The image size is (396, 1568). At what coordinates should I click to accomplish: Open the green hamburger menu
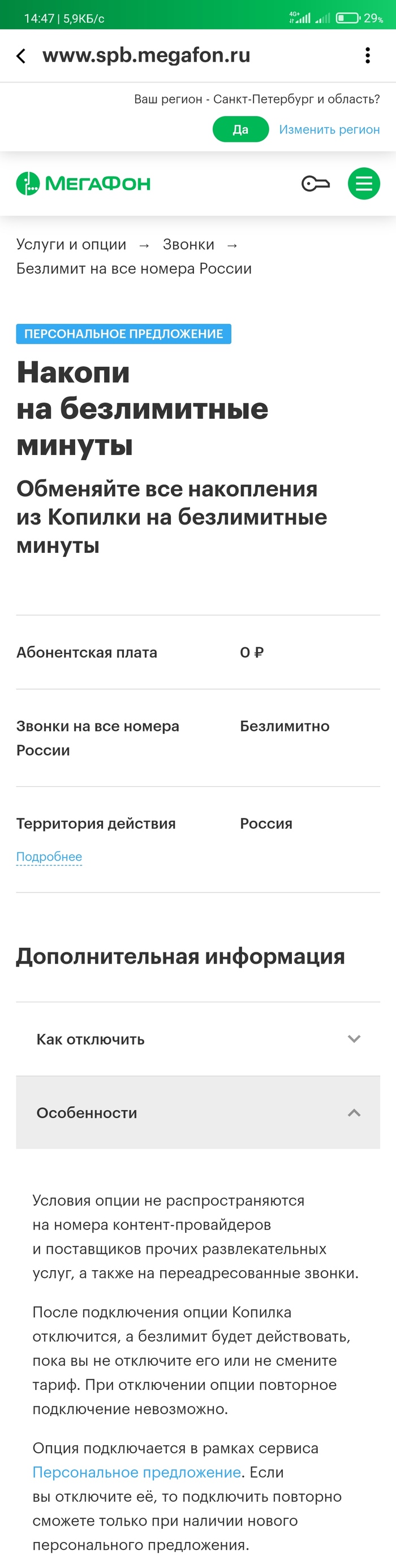tap(364, 183)
